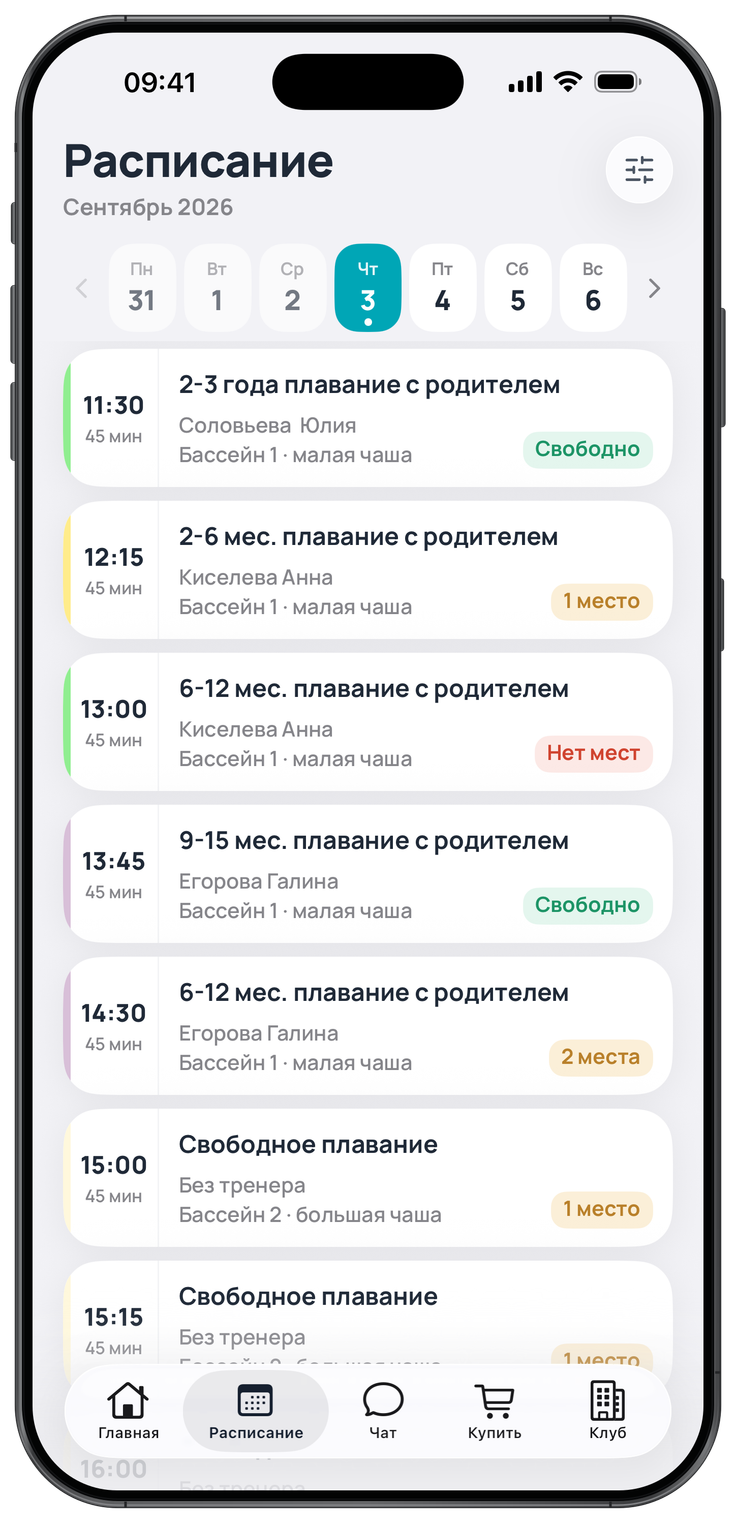
Task: Open the Клуб tab
Action: tap(608, 1411)
